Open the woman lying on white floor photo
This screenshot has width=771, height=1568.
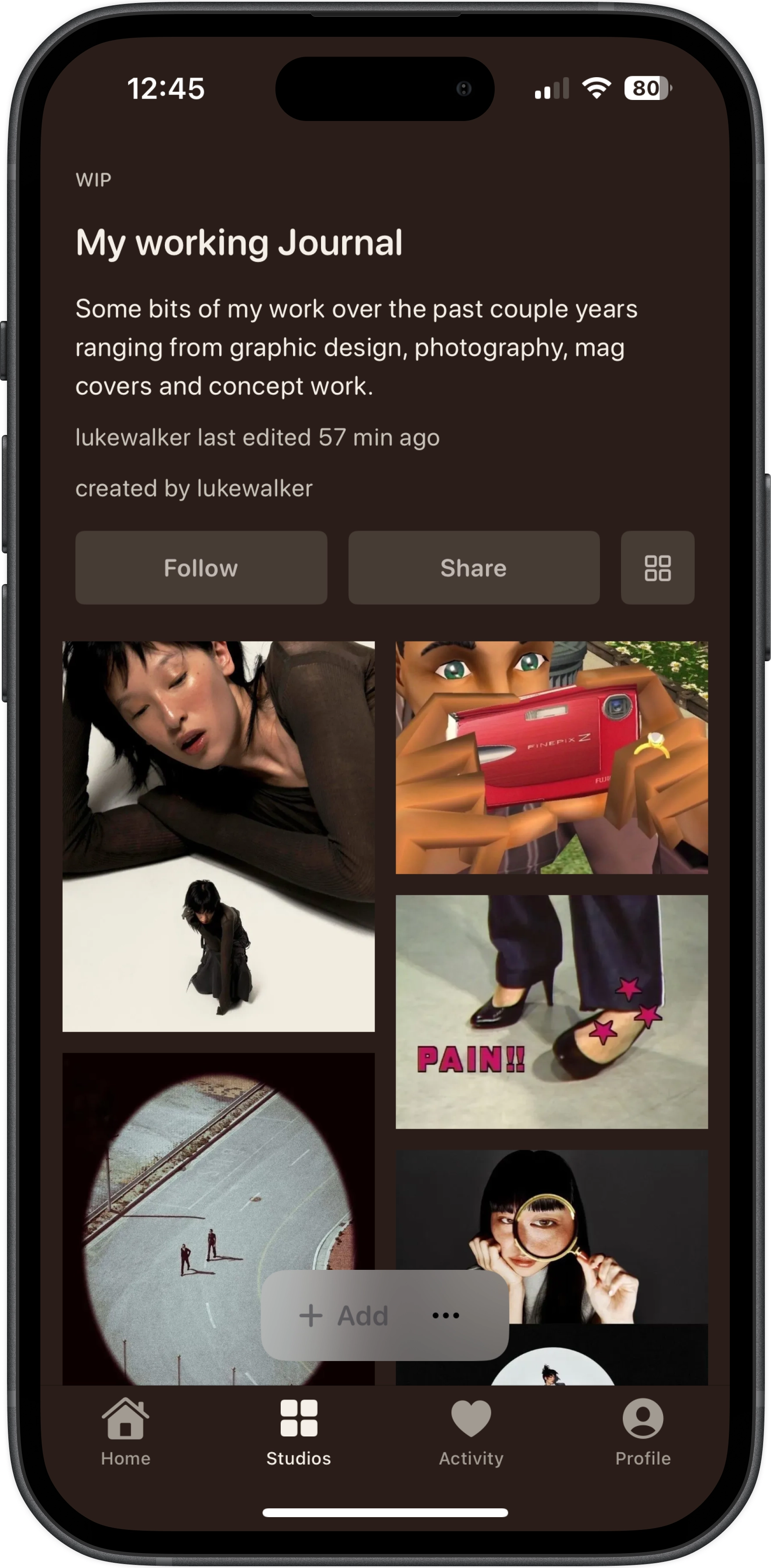pyautogui.click(x=218, y=836)
